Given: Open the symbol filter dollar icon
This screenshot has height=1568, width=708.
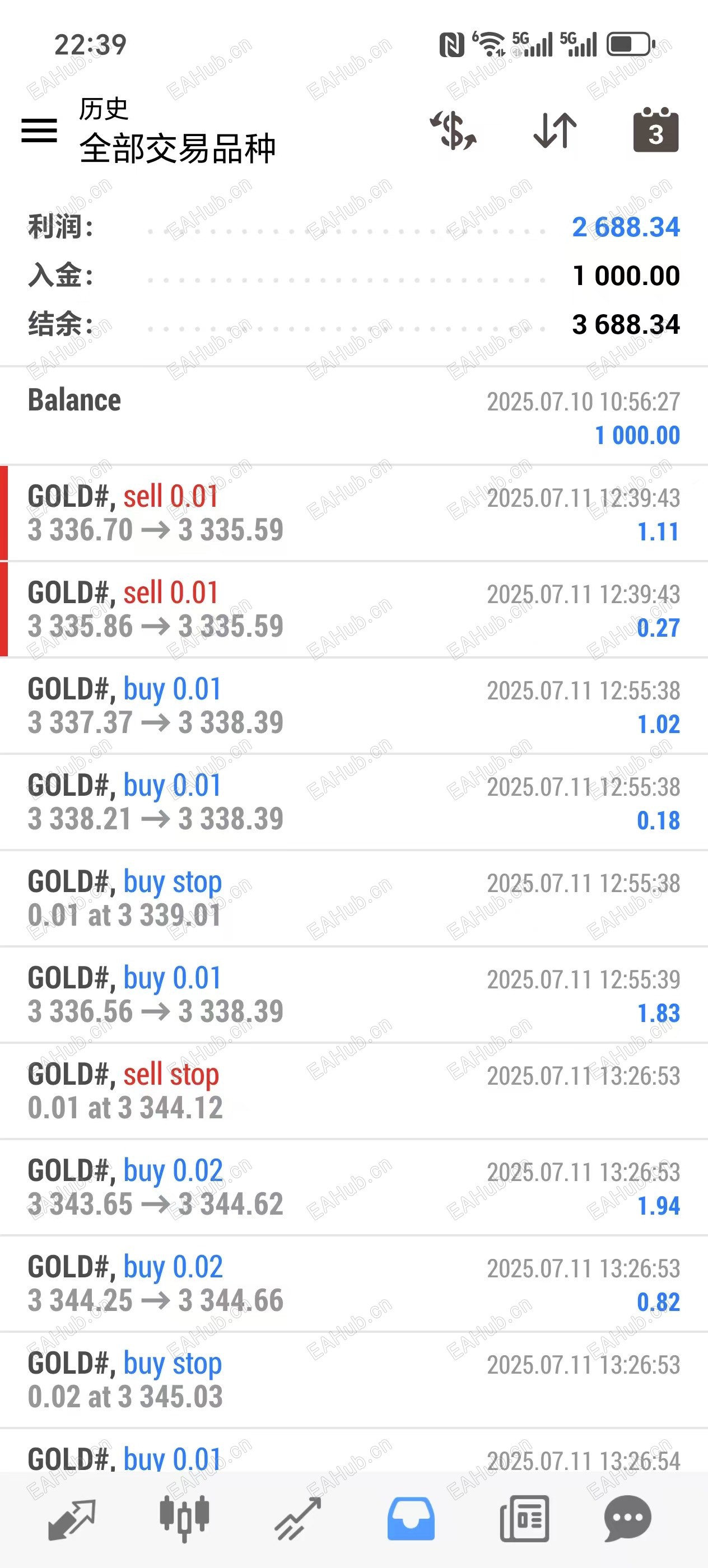Looking at the screenshot, I should click(x=454, y=130).
